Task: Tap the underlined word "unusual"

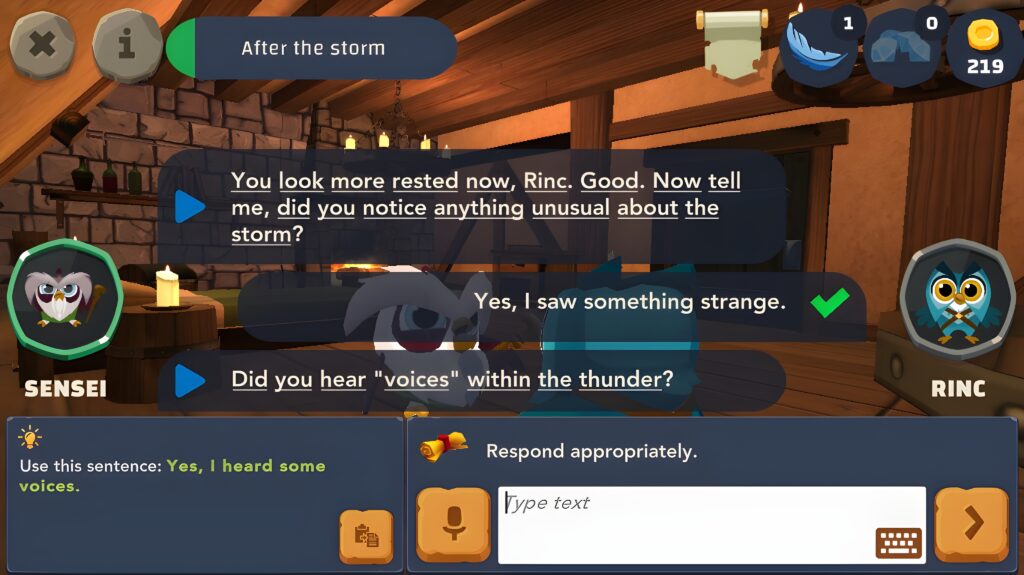Action: [570, 208]
